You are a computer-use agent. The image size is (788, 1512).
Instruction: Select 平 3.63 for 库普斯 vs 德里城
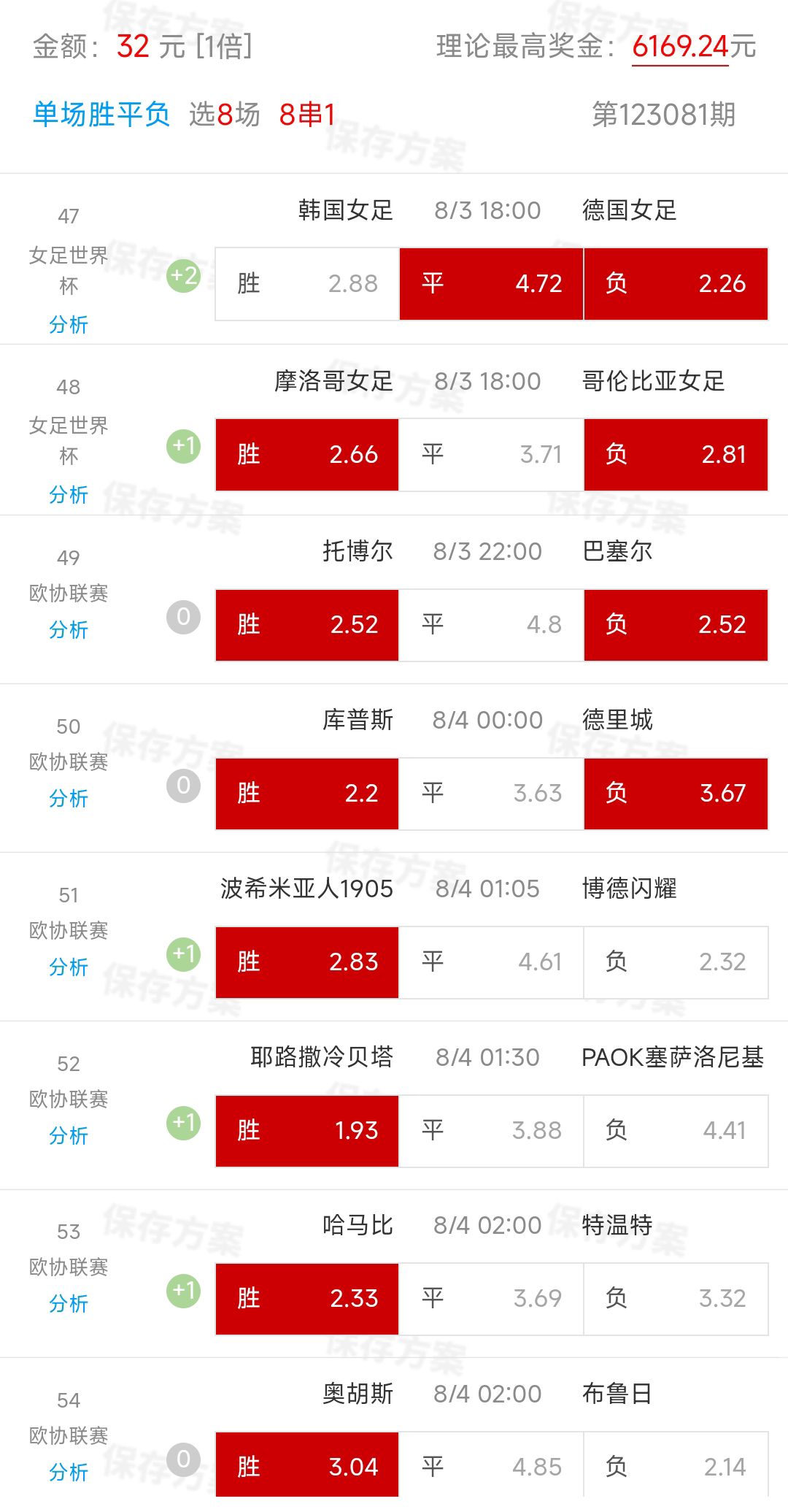(491, 793)
